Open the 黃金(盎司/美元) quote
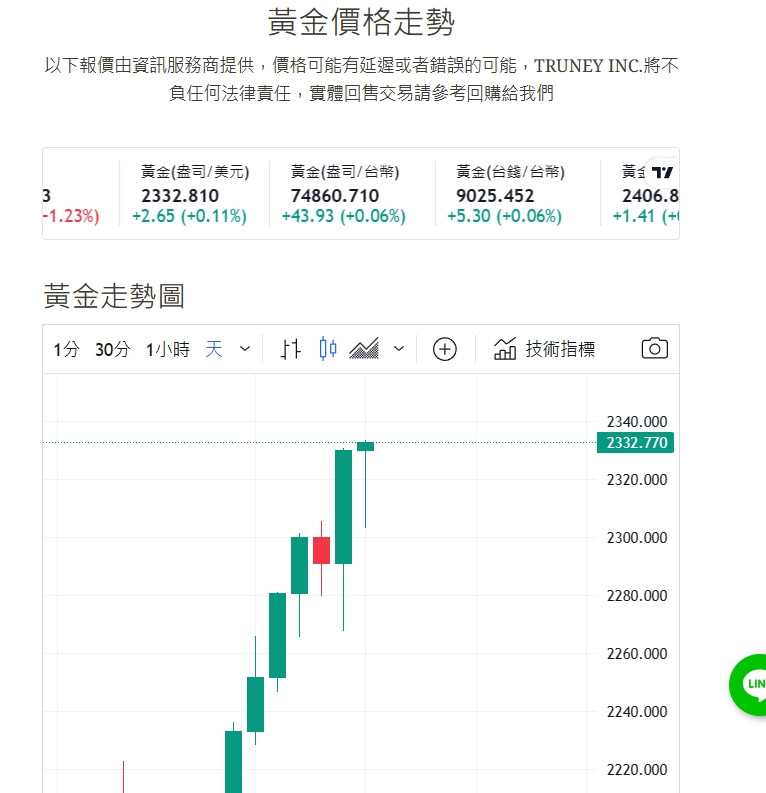Screen dimensions: 766x793 coord(194,194)
